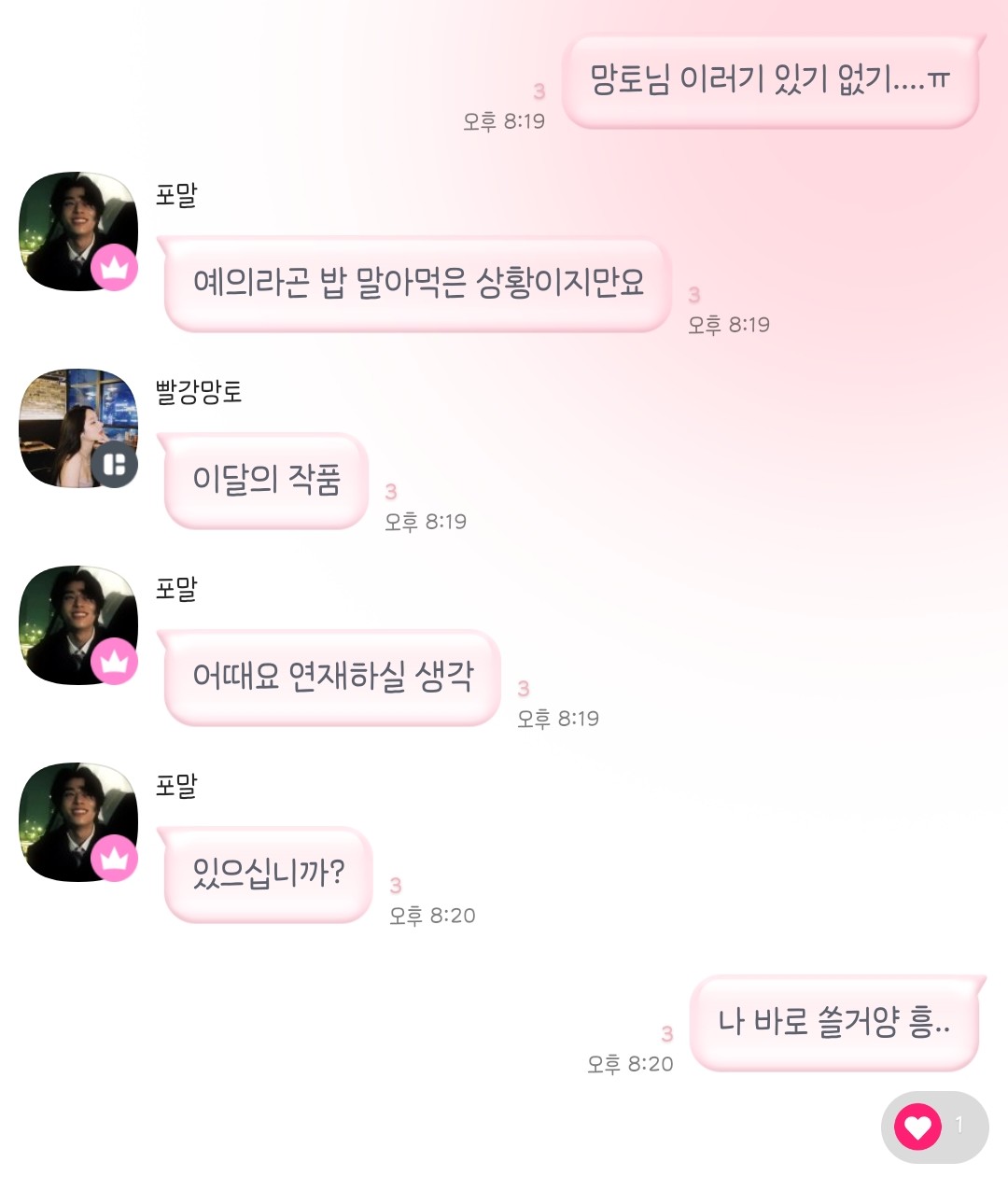Open 포말's avatar beside "예의라곤 밥 말아먹은 상황이지만요"

[x=78, y=231]
